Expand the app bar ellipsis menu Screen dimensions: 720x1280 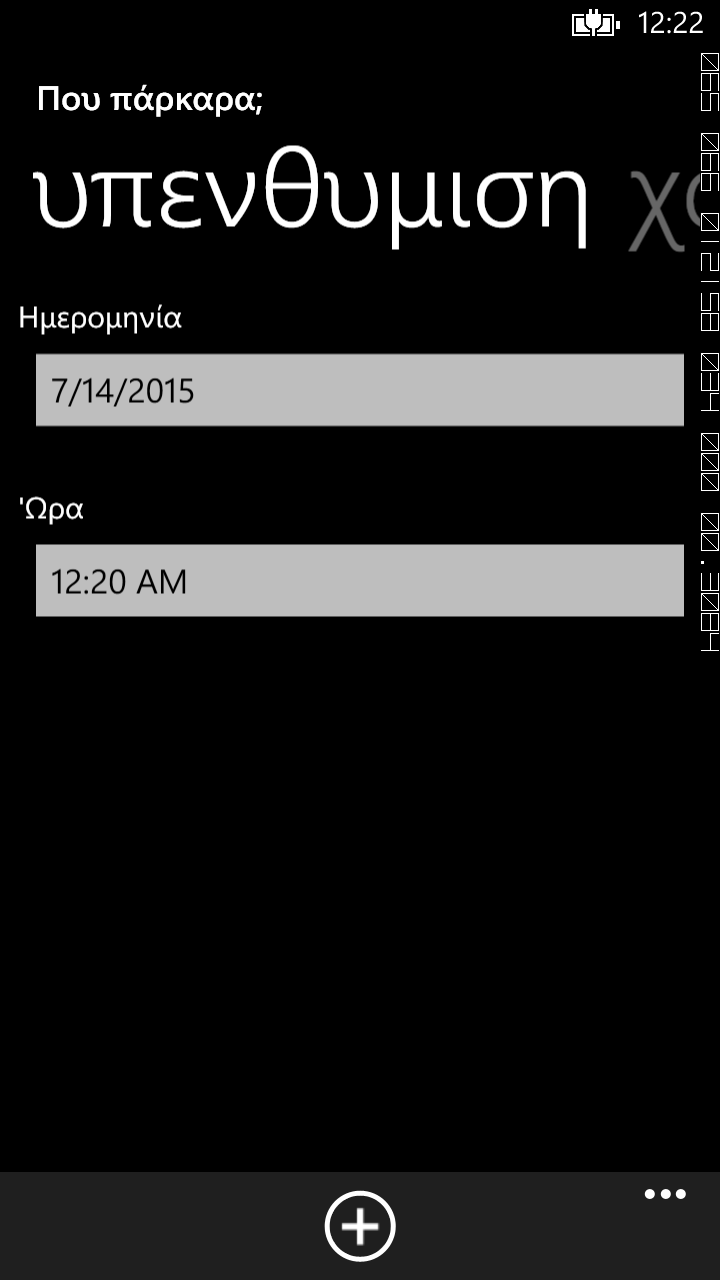click(665, 1195)
